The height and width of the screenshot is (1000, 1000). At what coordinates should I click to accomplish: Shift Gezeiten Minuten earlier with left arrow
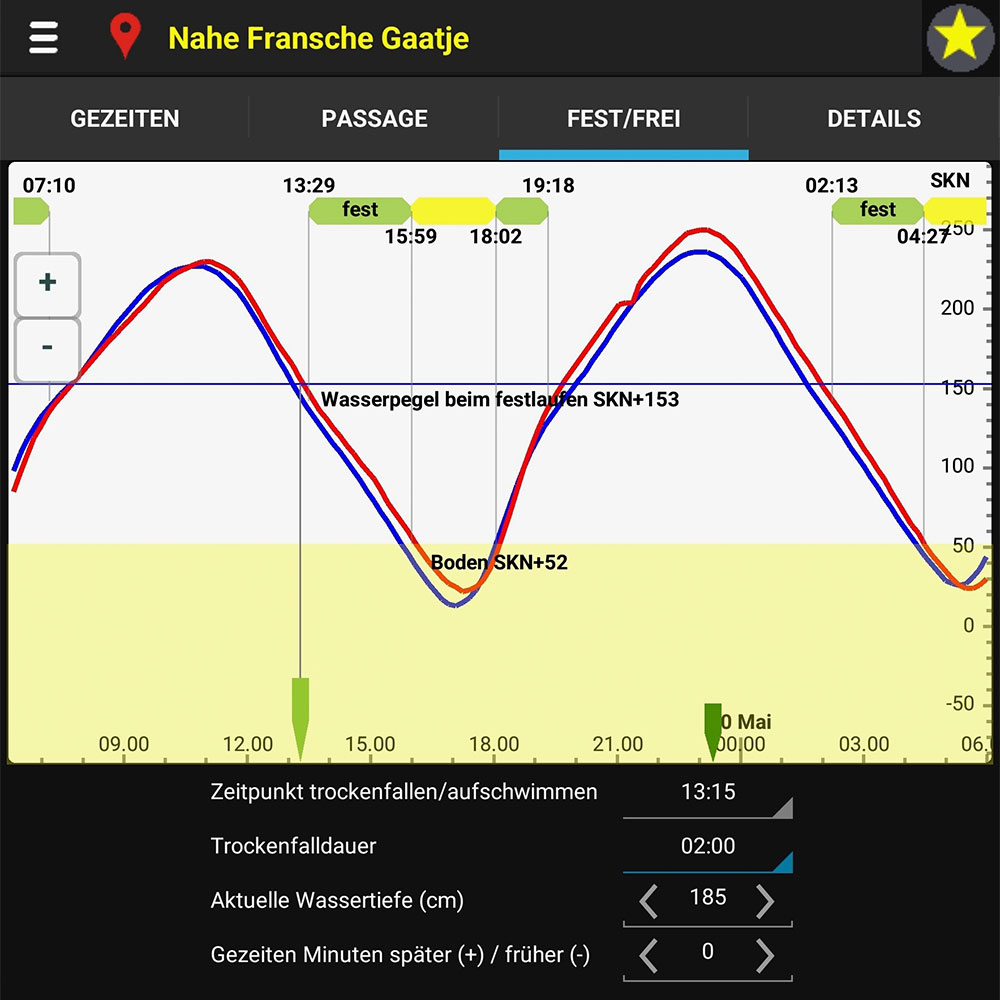[x=649, y=955]
